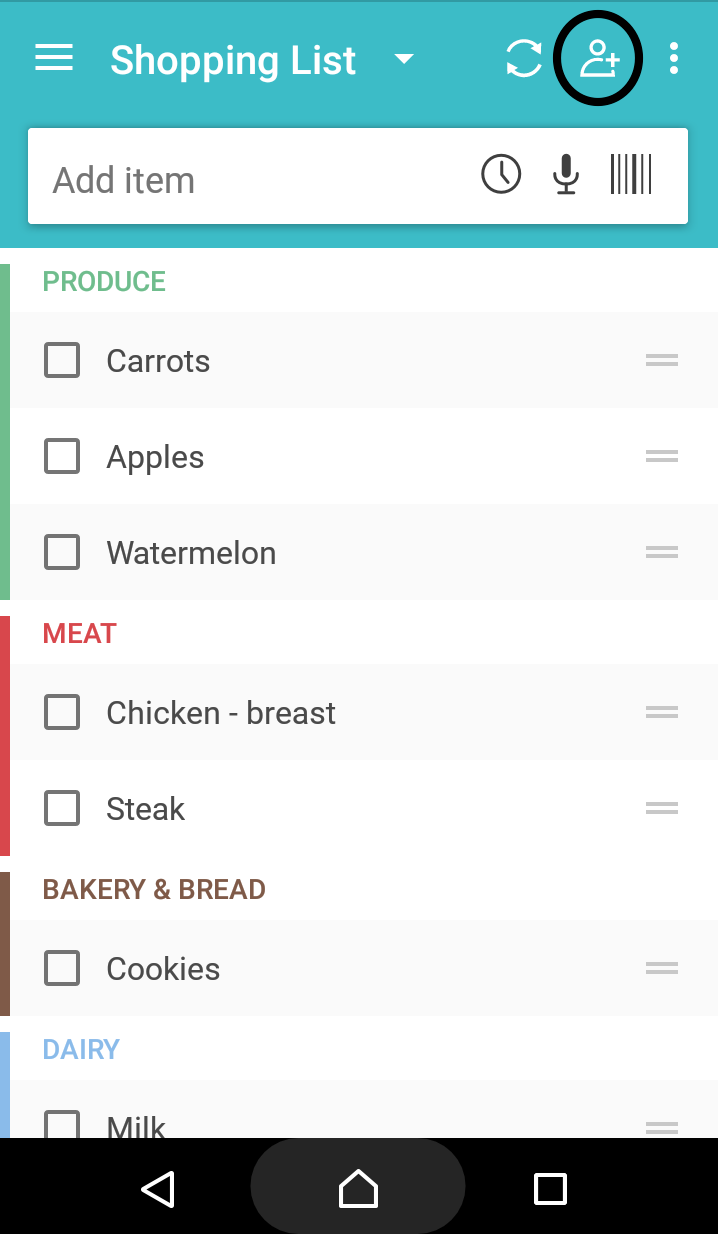Image resolution: width=718 pixels, height=1234 pixels.
Task: Open recent apps from navigation bar
Action: tap(550, 1188)
